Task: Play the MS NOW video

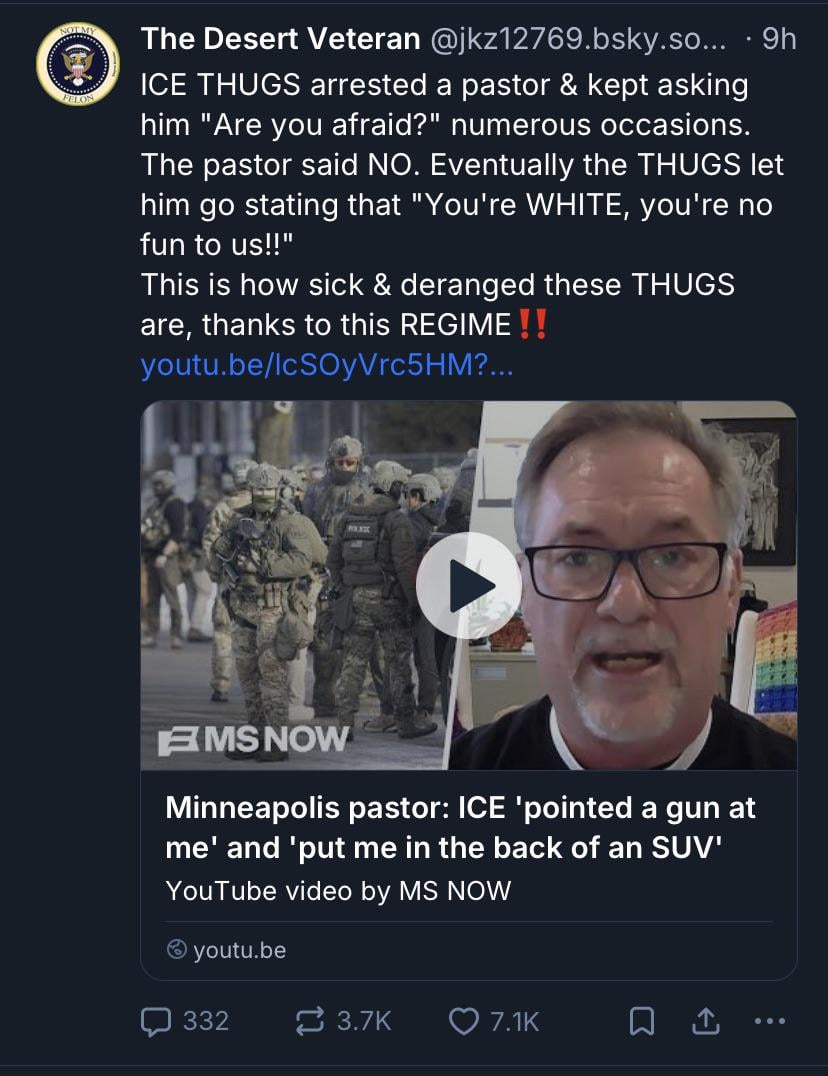Action: [x=468, y=585]
